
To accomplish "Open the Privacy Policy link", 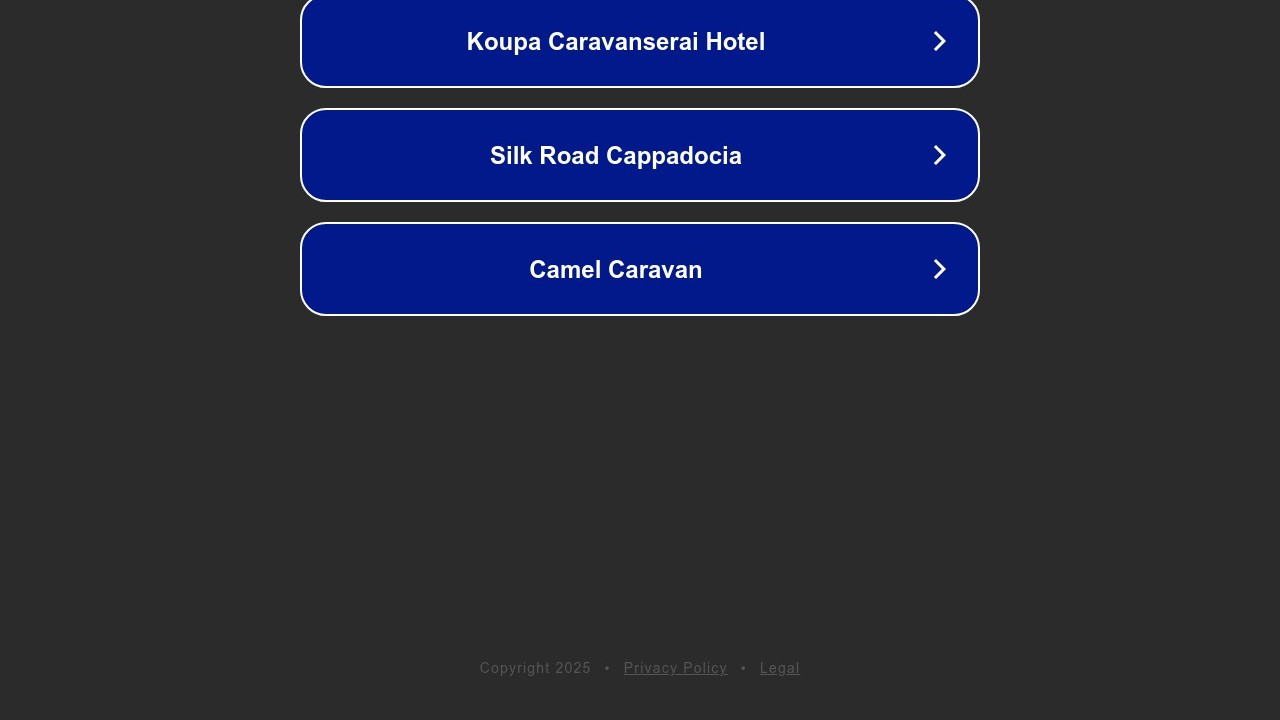I will click(675, 668).
